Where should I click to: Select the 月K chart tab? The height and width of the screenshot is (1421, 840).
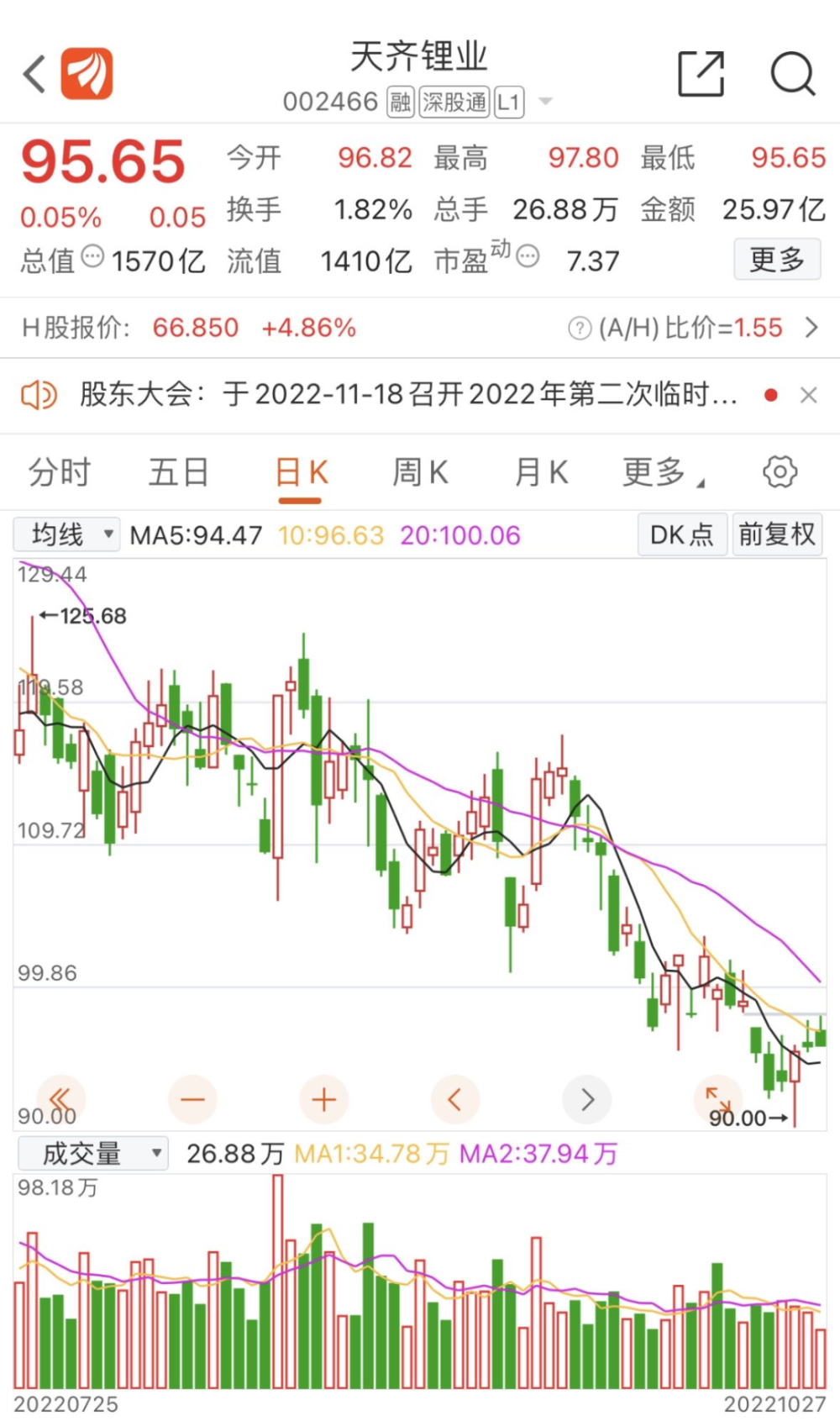542,472
